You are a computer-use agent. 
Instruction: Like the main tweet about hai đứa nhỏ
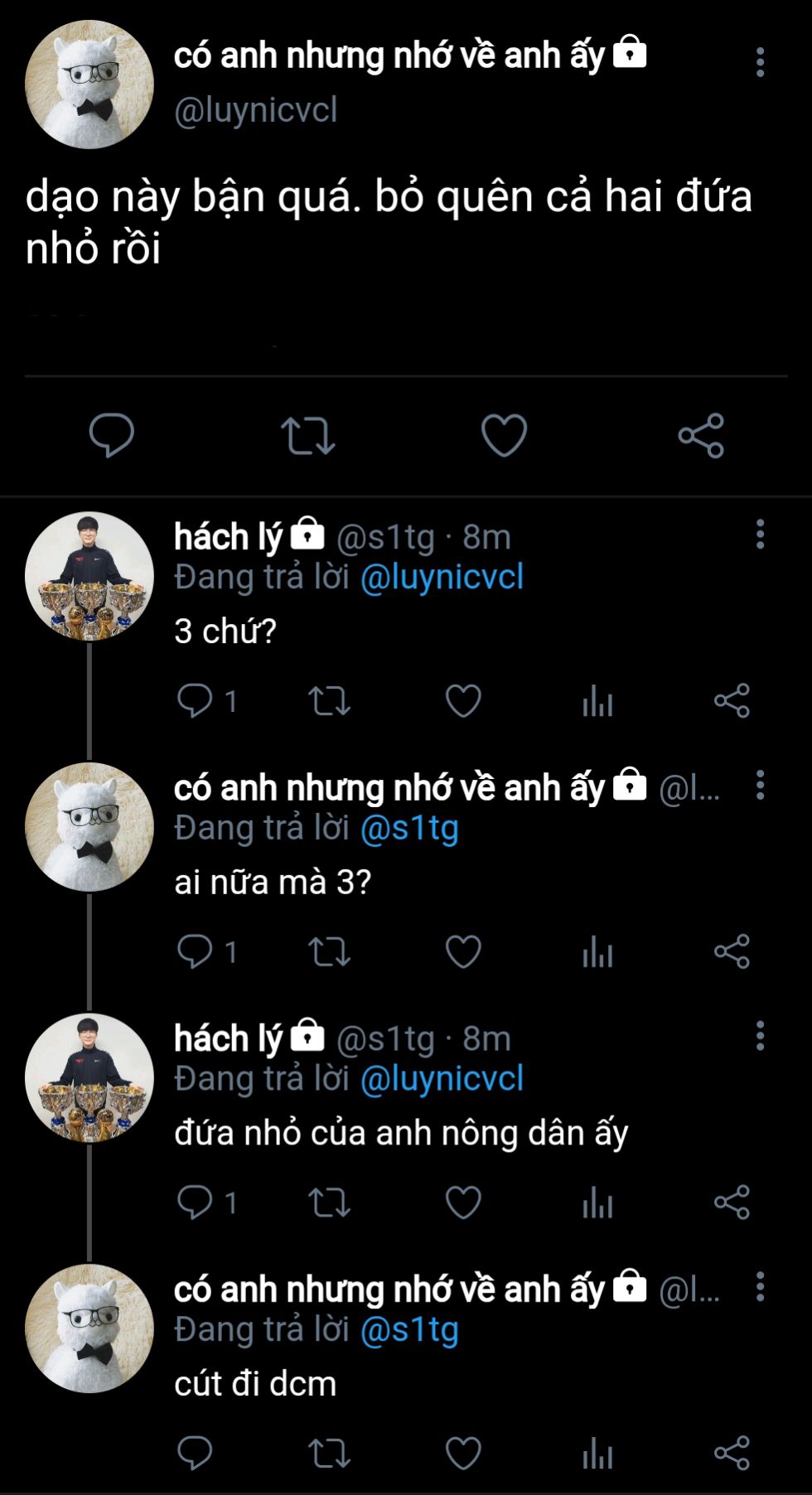pyautogui.click(x=505, y=435)
